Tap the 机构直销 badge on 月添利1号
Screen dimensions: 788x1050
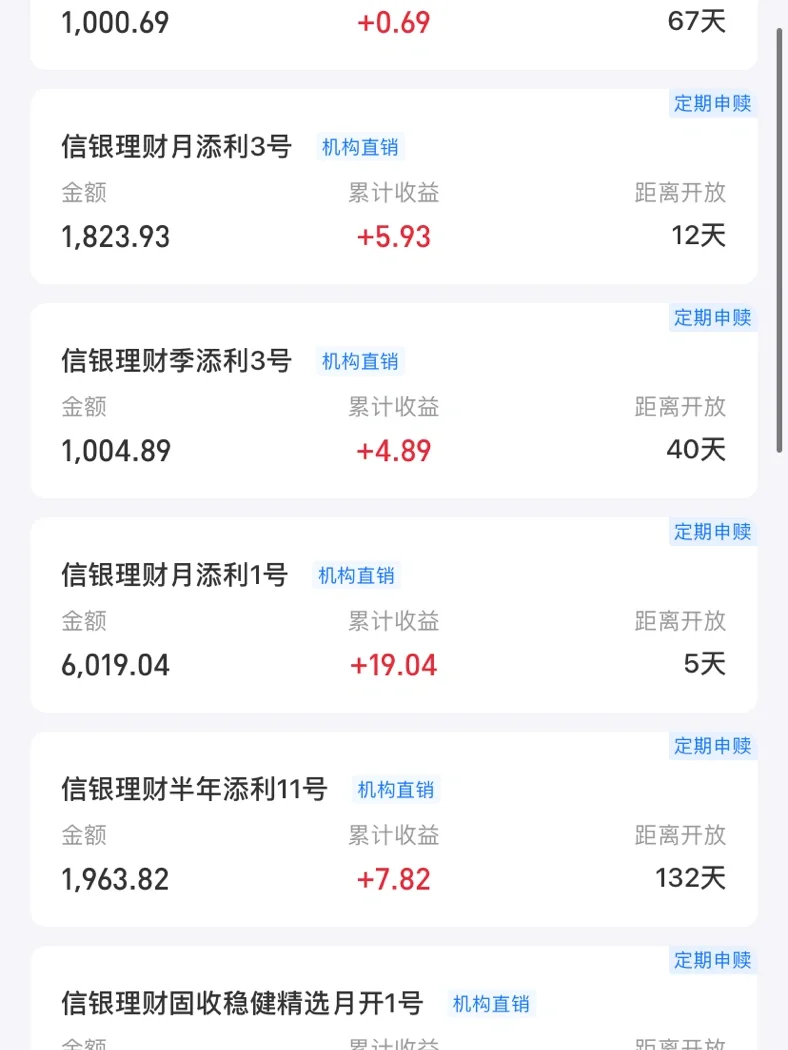[x=359, y=575]
